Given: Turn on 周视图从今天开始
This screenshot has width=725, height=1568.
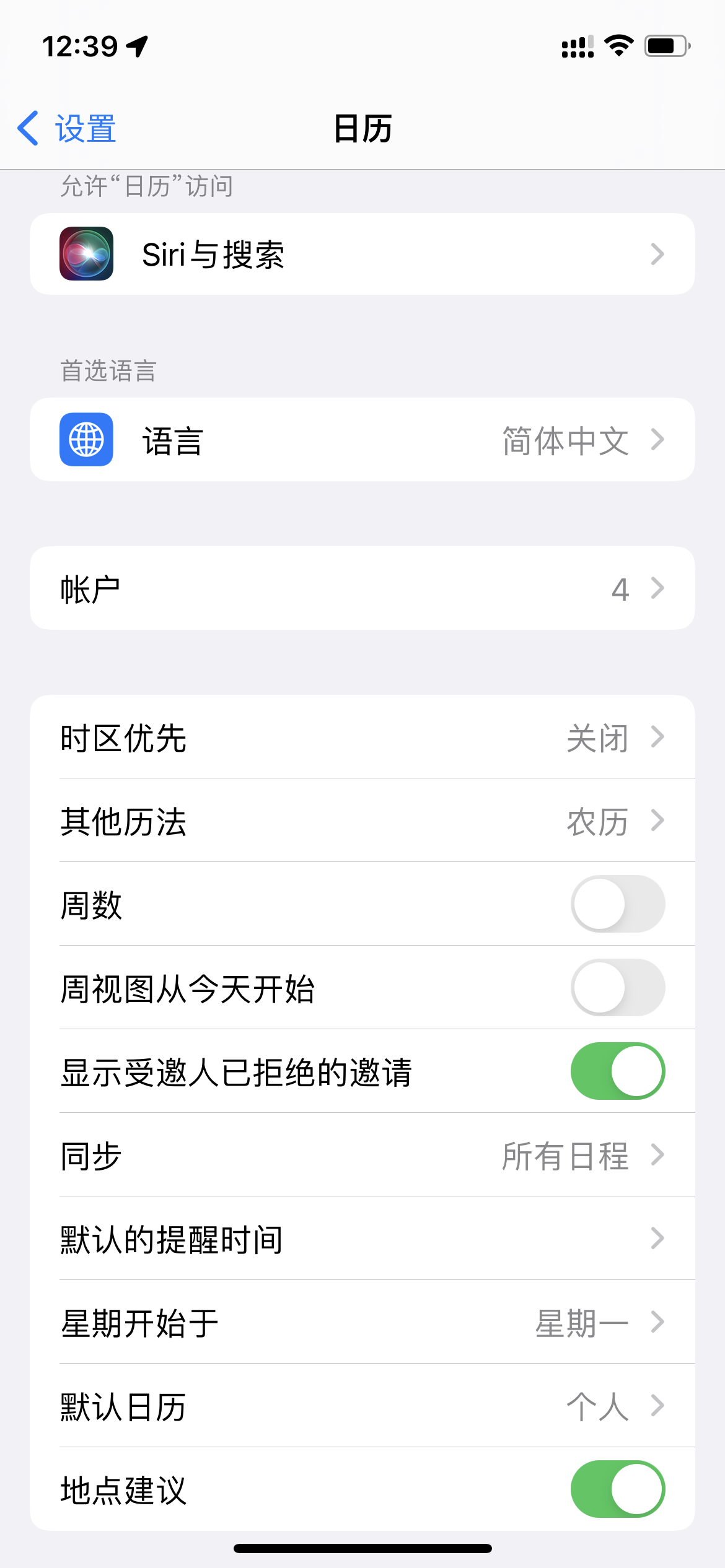Looking at the screenshot, I should click(617, 988).
